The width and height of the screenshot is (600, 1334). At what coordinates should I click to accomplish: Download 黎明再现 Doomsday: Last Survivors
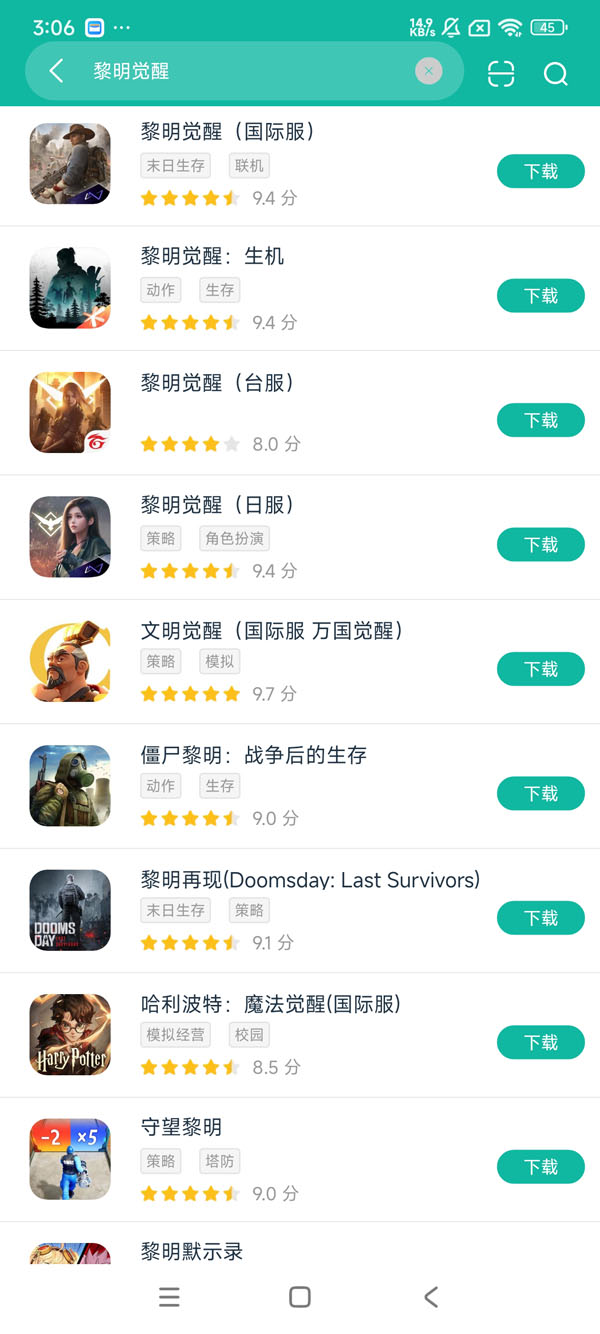point(540,918)
